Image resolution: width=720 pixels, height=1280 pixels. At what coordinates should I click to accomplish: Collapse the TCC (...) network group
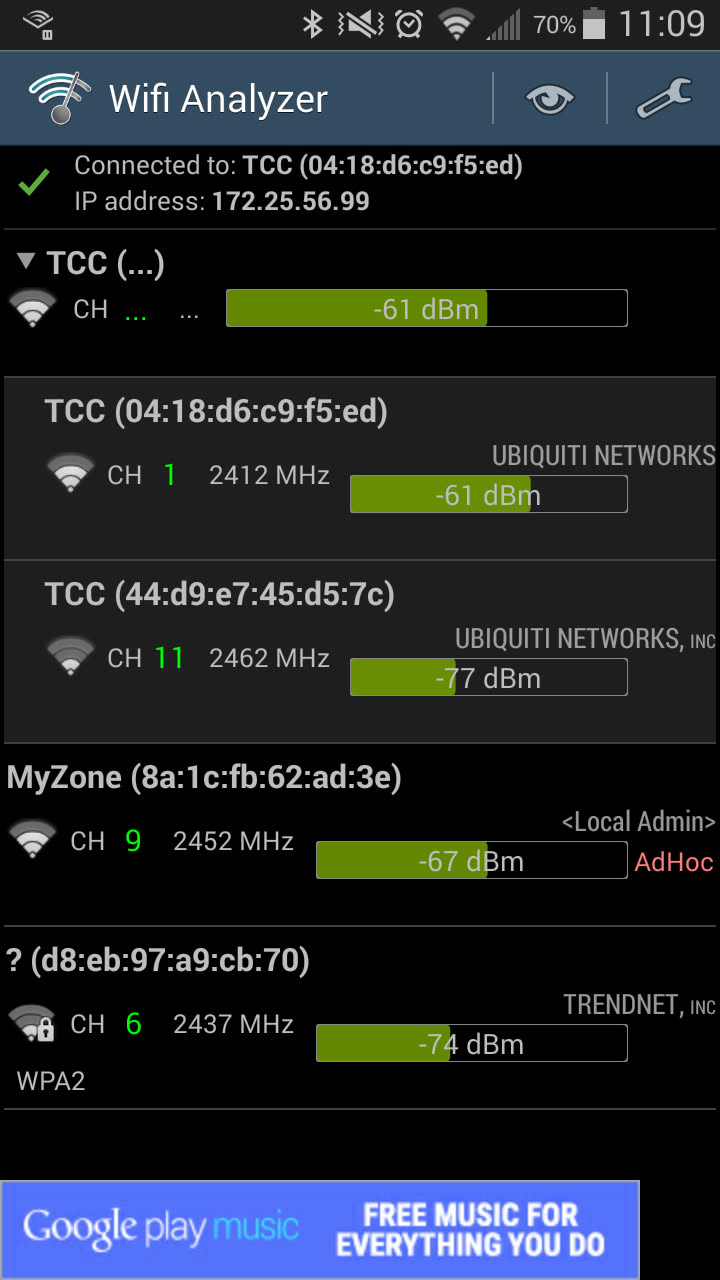[x=26, y=263]
